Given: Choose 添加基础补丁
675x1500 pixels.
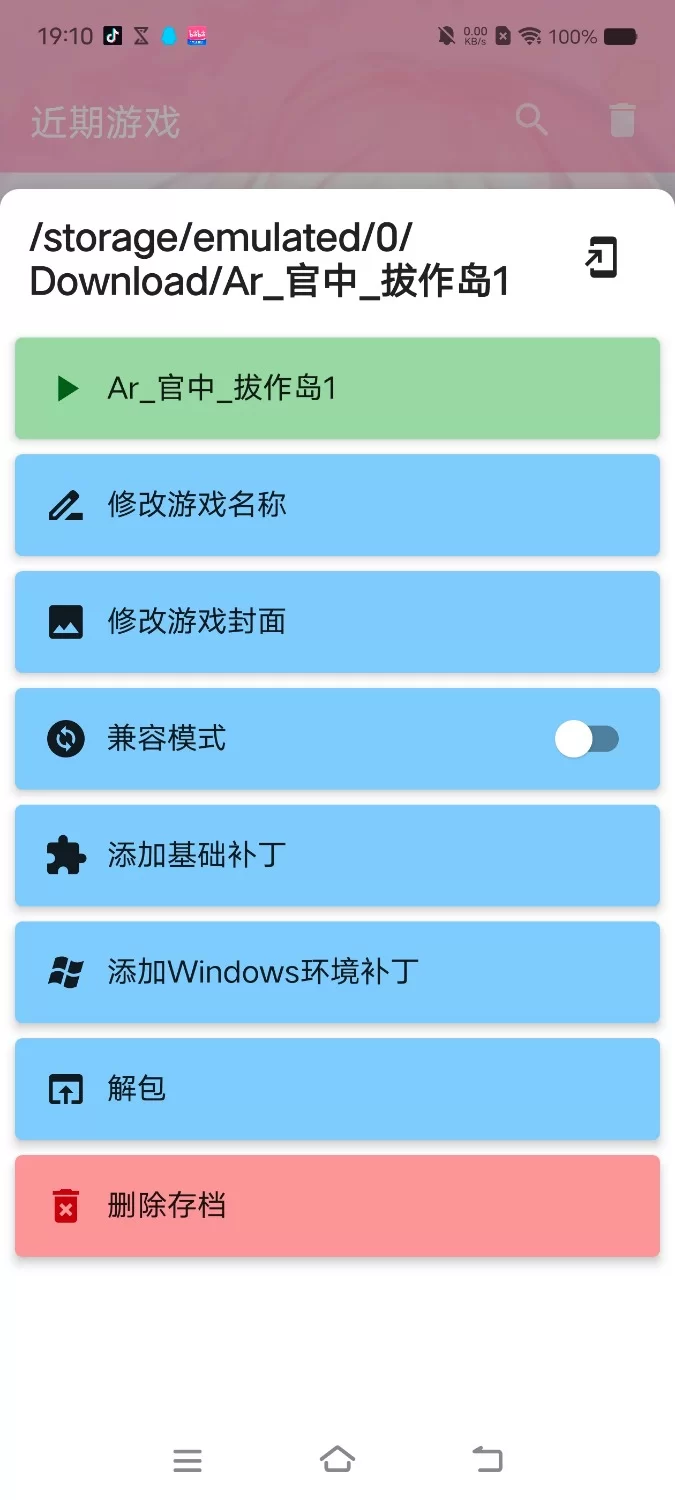Looking at the screenshot, I should click(337, 856).
